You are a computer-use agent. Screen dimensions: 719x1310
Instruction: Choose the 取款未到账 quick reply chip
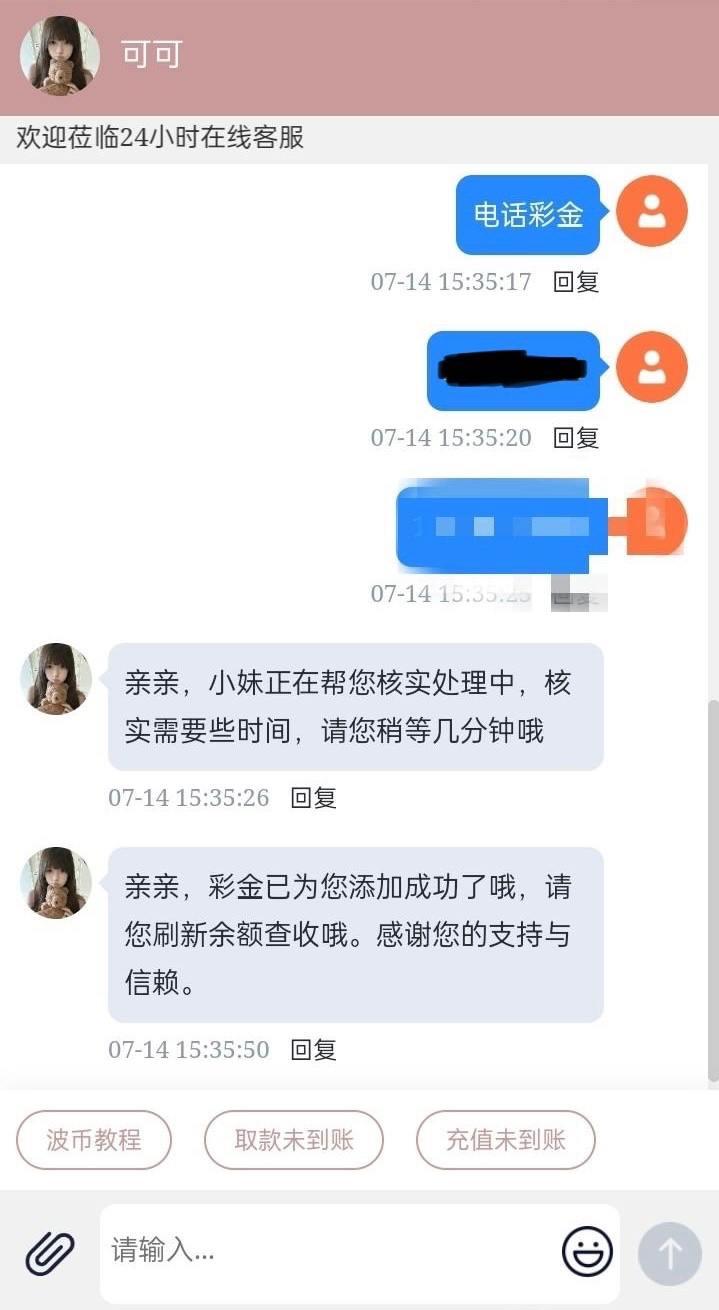click(294, 1140)
